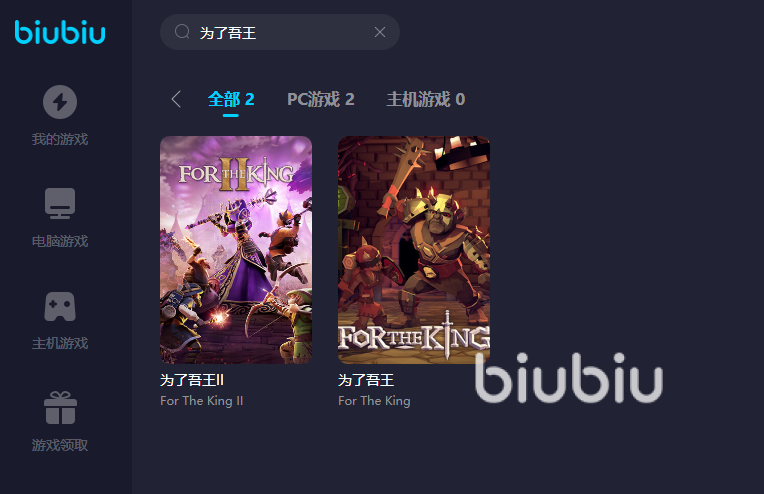Go back using the left arrow
This screenshot has height=494, width=764.
click(176, 99)
